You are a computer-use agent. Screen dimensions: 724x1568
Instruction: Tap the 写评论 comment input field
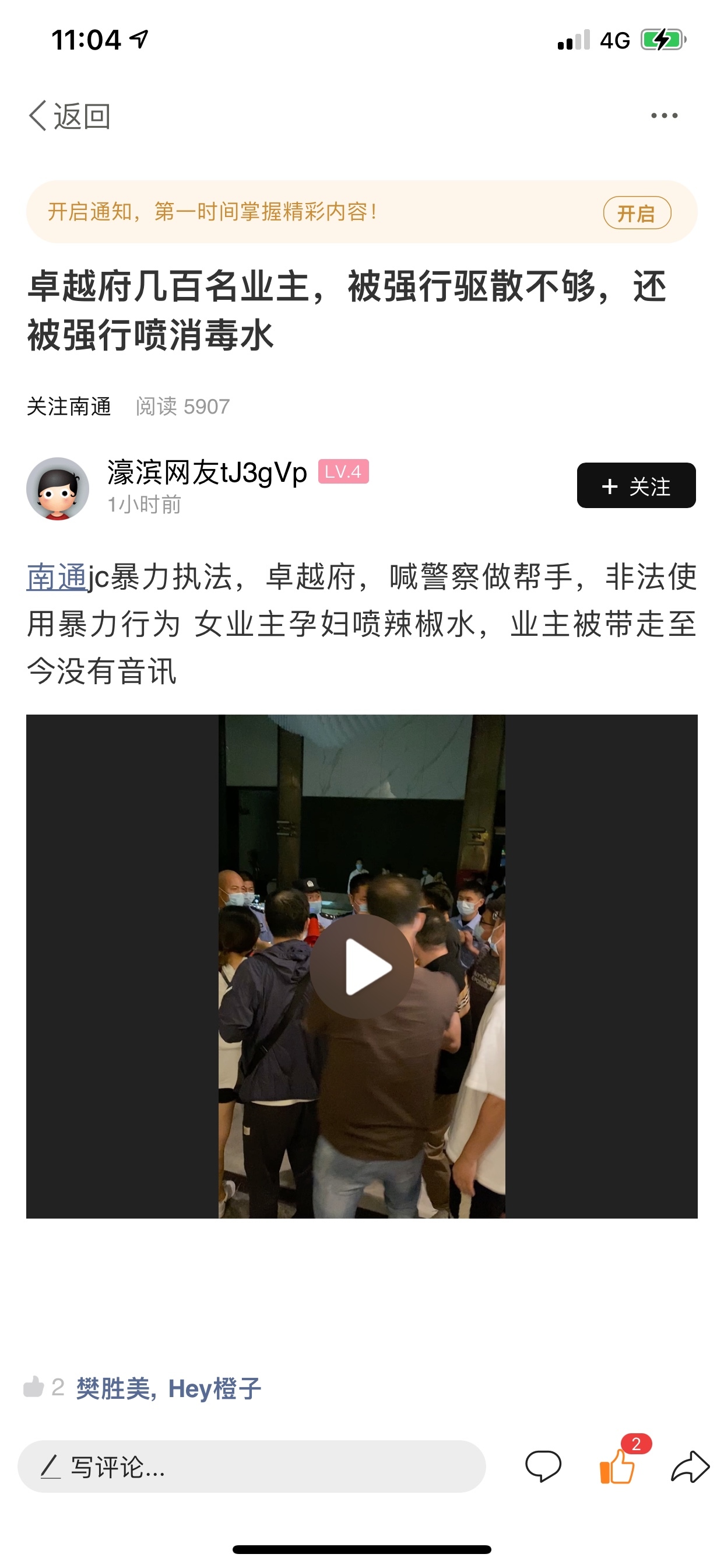pyautogui.click(x=251, y=1466)
